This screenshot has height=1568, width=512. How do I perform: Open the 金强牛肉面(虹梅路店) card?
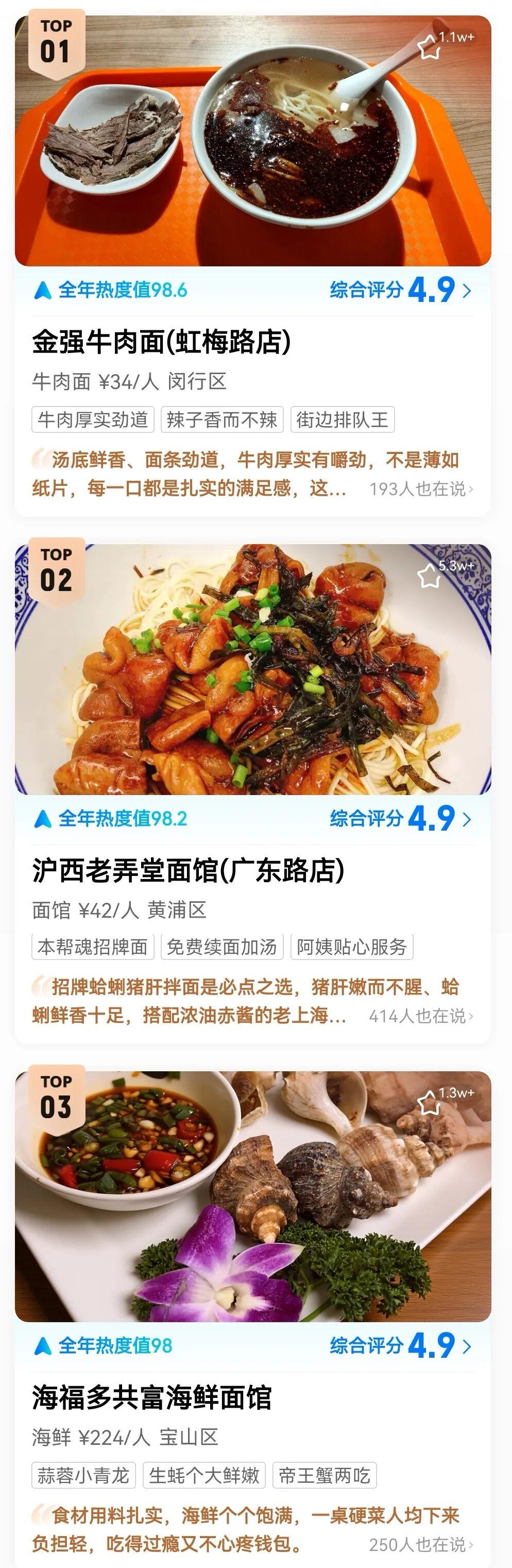(161, 342)
